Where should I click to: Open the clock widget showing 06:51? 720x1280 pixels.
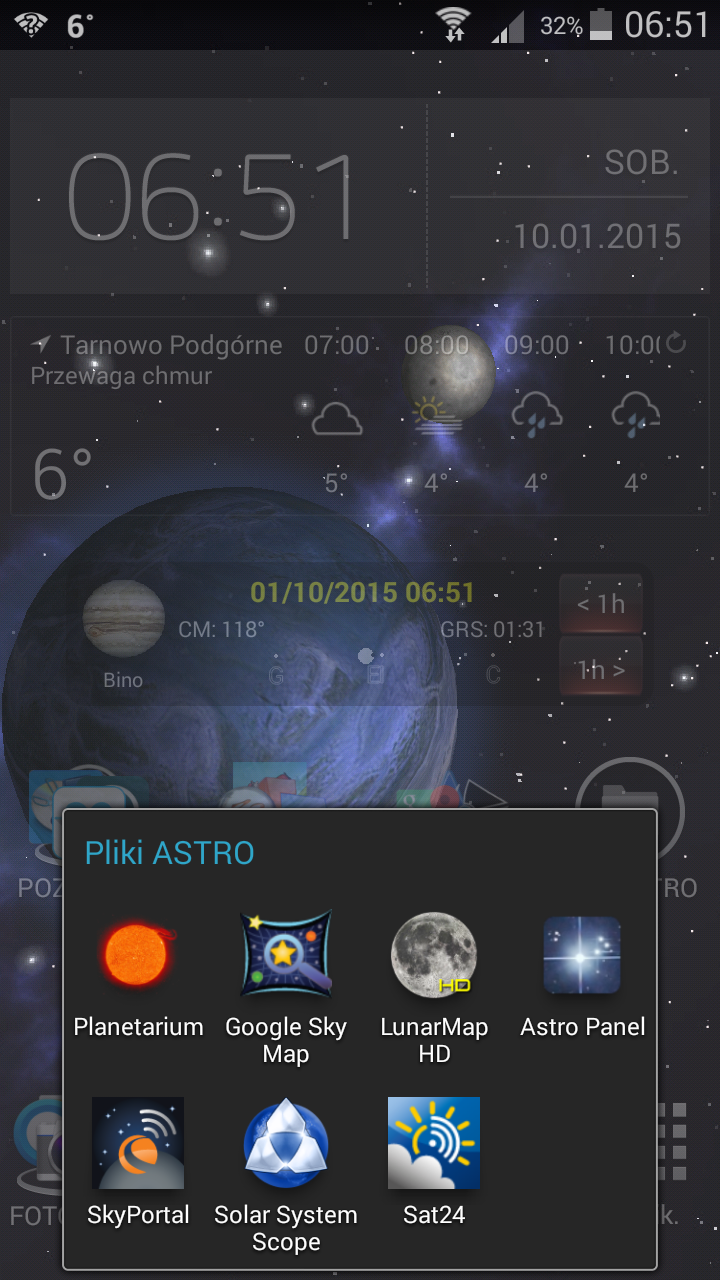(x=212, y=198)
